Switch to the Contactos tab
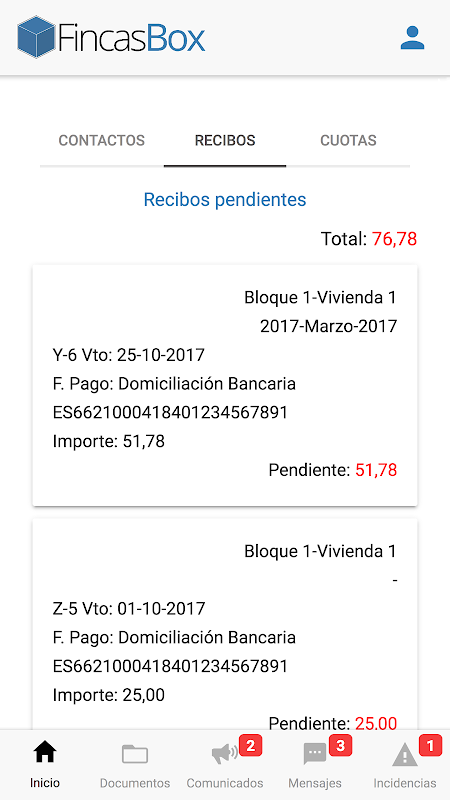Screen dimensions: 450x800 [x=102, y=140]
